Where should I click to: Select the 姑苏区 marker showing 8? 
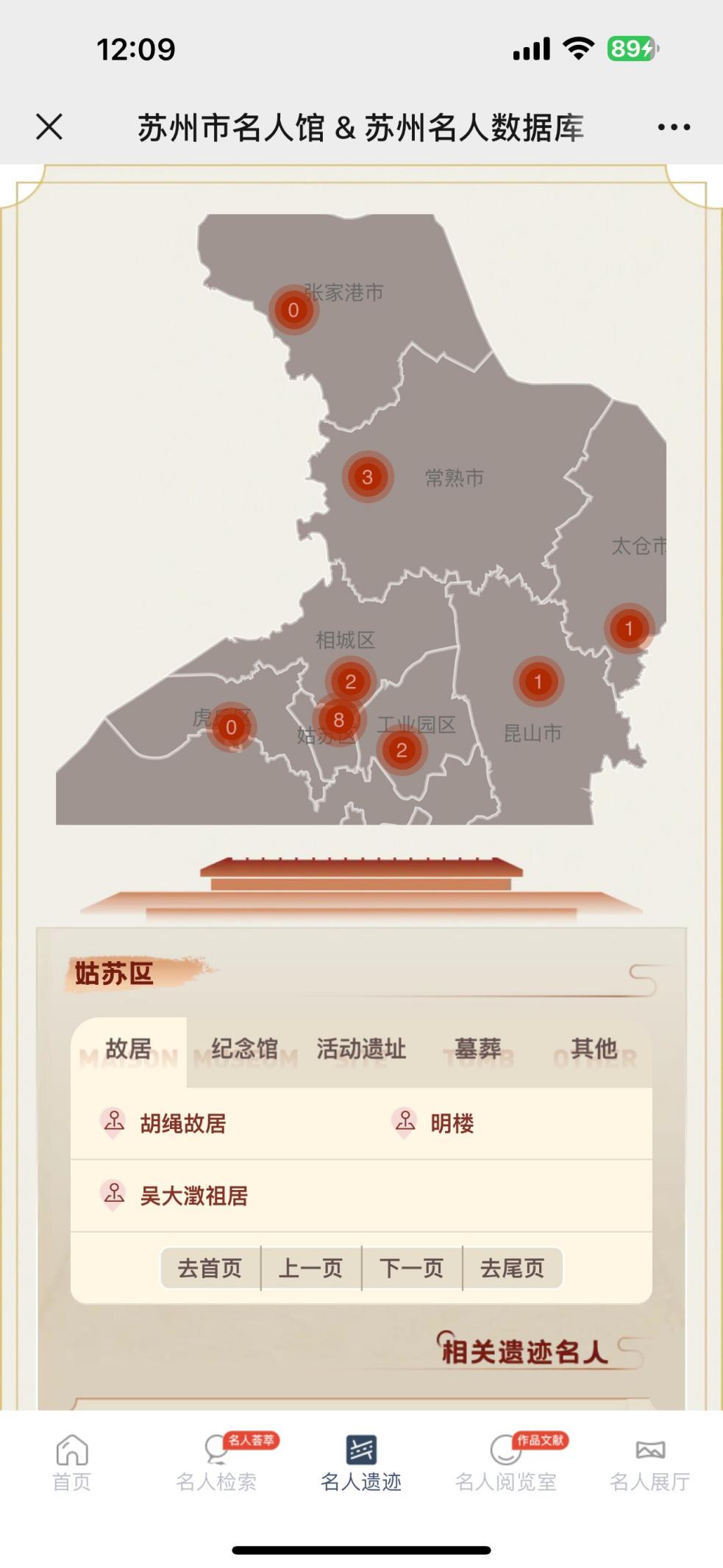tap(338, 719)
